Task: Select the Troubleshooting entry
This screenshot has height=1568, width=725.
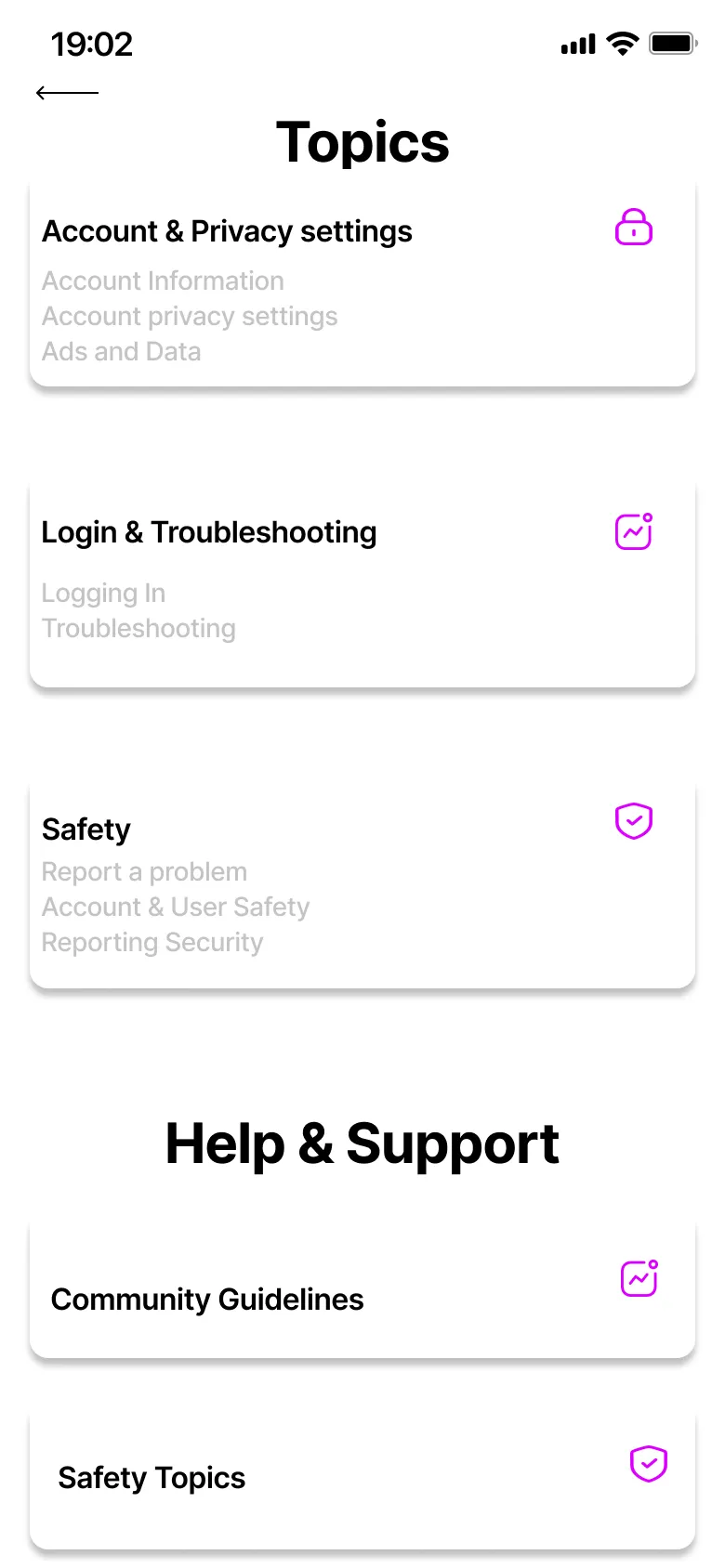Action: (x=138, y=628)
